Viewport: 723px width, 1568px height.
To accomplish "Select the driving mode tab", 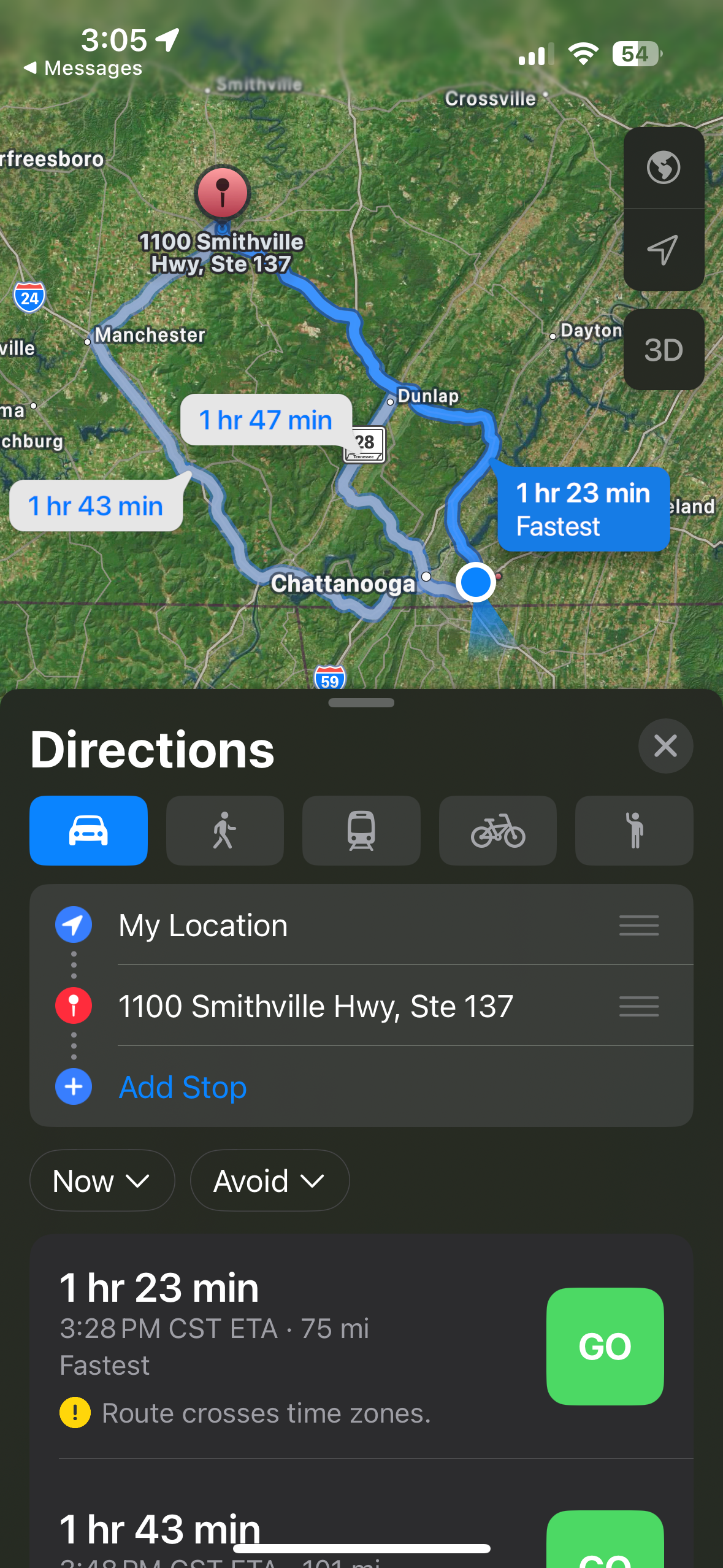I will point(88,830).
